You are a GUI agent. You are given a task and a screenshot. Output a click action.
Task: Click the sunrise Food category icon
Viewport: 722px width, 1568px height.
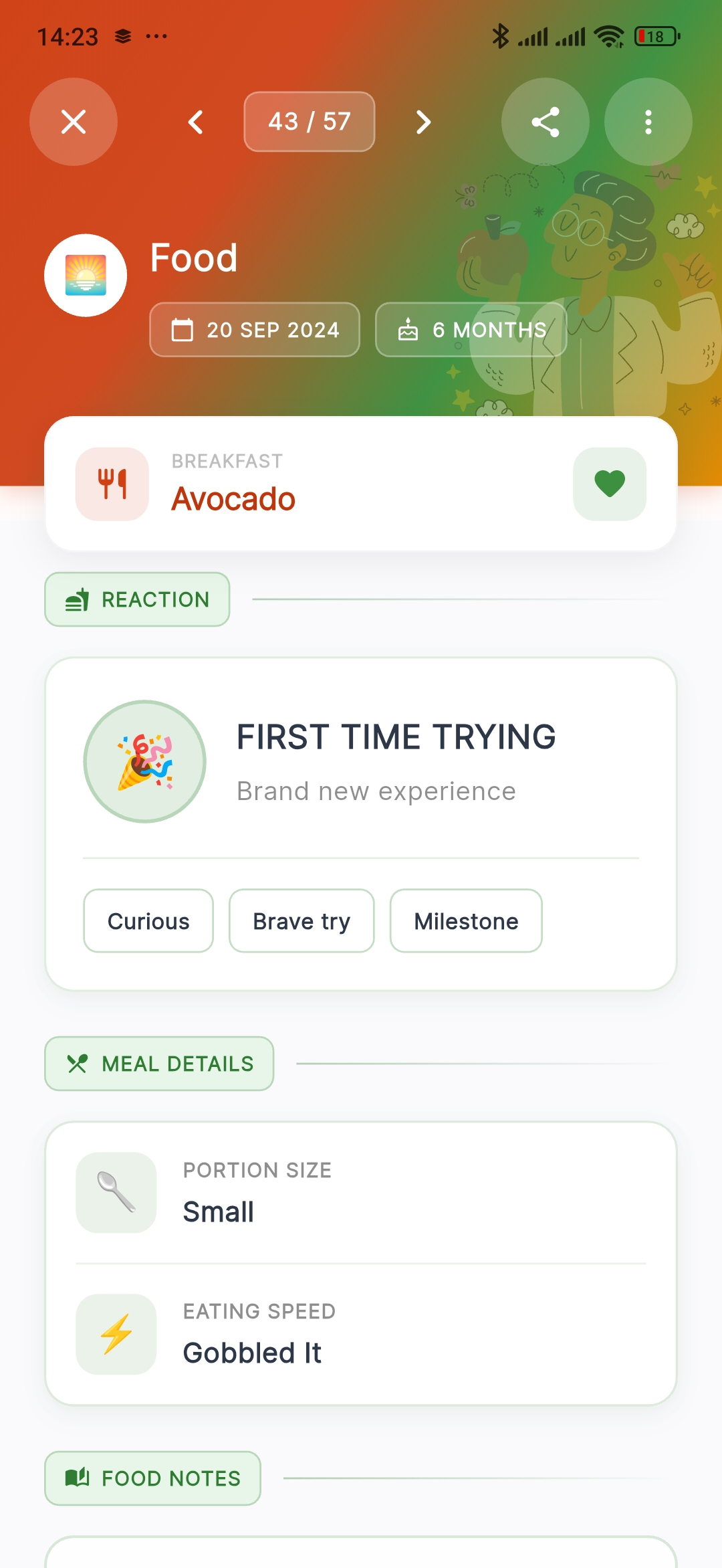pos(85,276)
